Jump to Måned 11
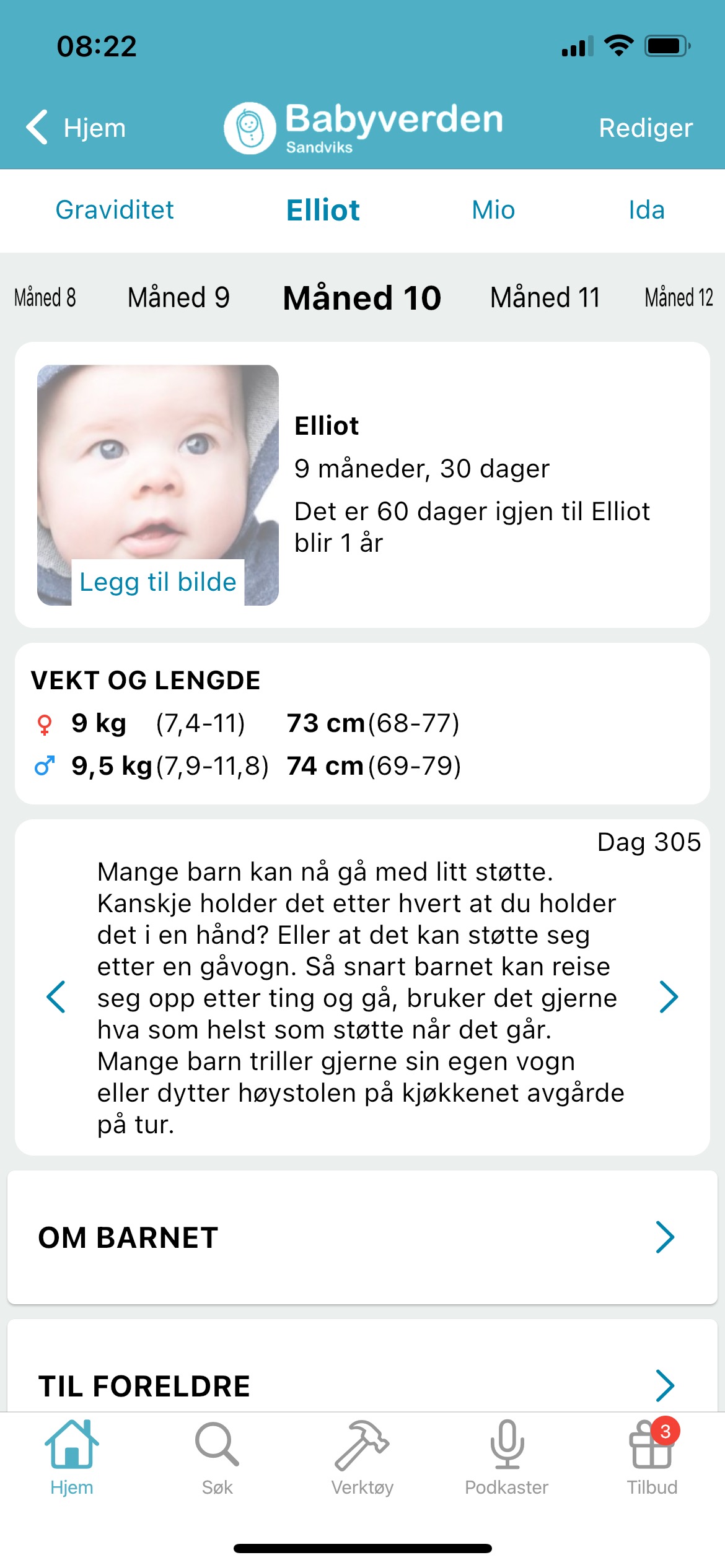This screenshot has height=1568, width=725. point(545,298)
